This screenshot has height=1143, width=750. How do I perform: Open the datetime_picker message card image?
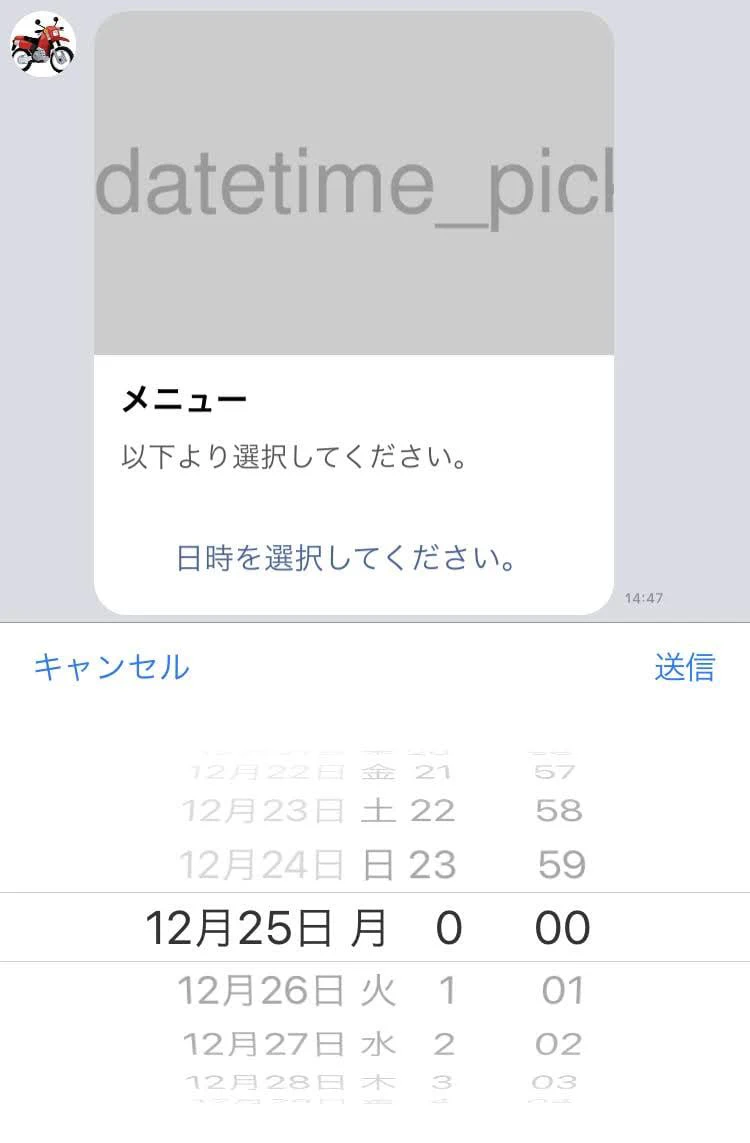(354, 184)
